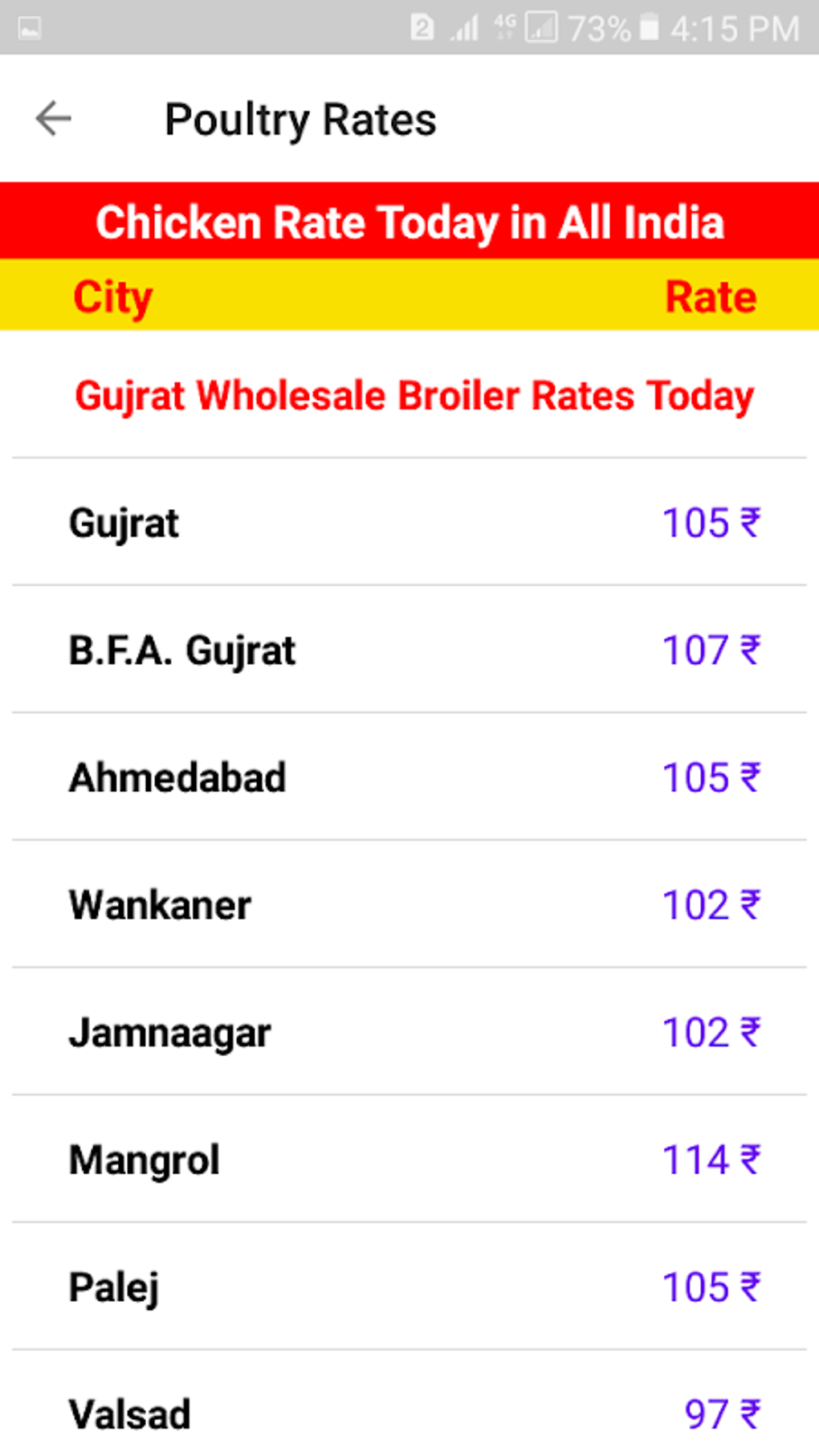The image size is (819, 1456).
Task: Tap the cellular signal strength icon
Action: coord(466,27)
